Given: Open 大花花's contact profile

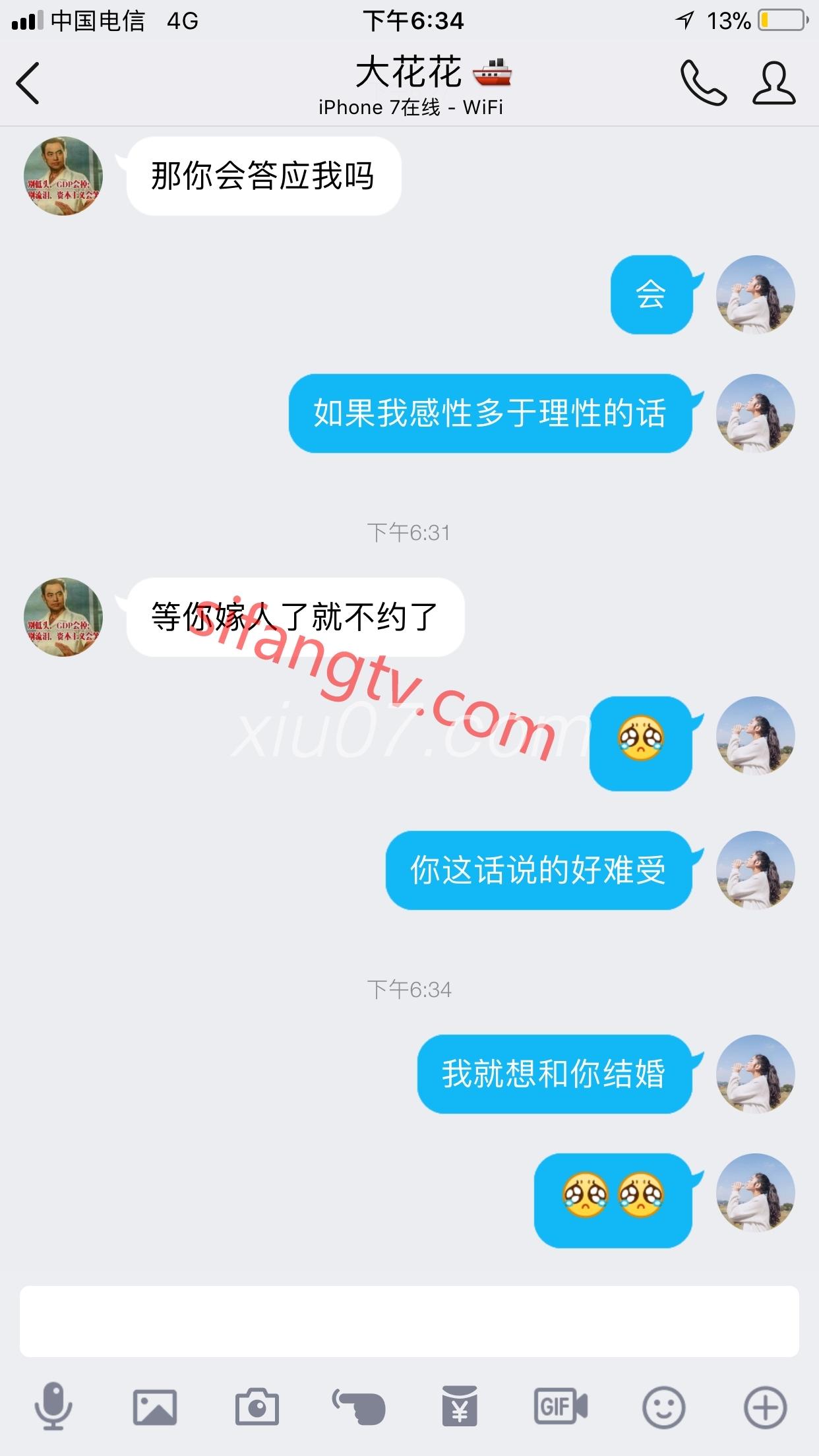Looking at the screenshot, I should pyautogui.click(x=774, y=83).
